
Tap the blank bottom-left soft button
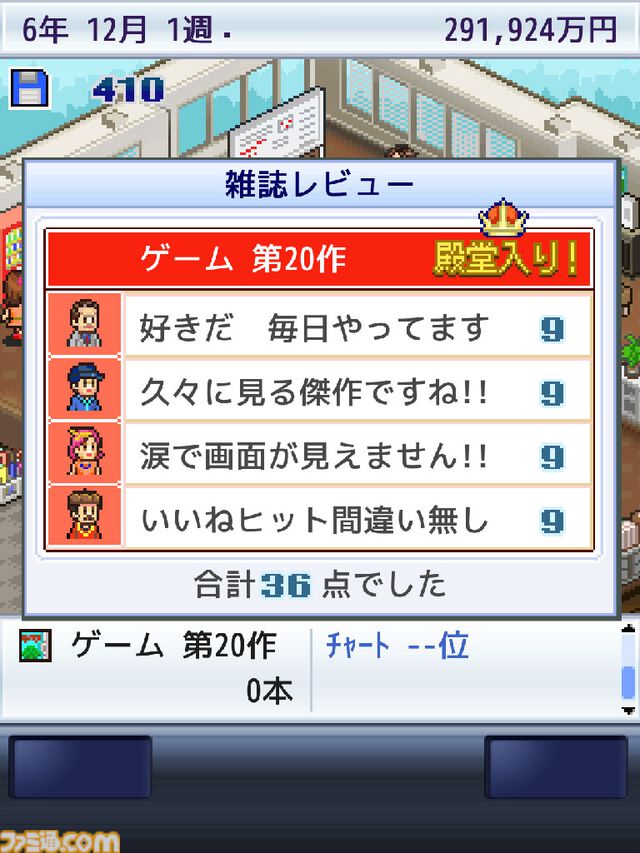tap(81, 768)
